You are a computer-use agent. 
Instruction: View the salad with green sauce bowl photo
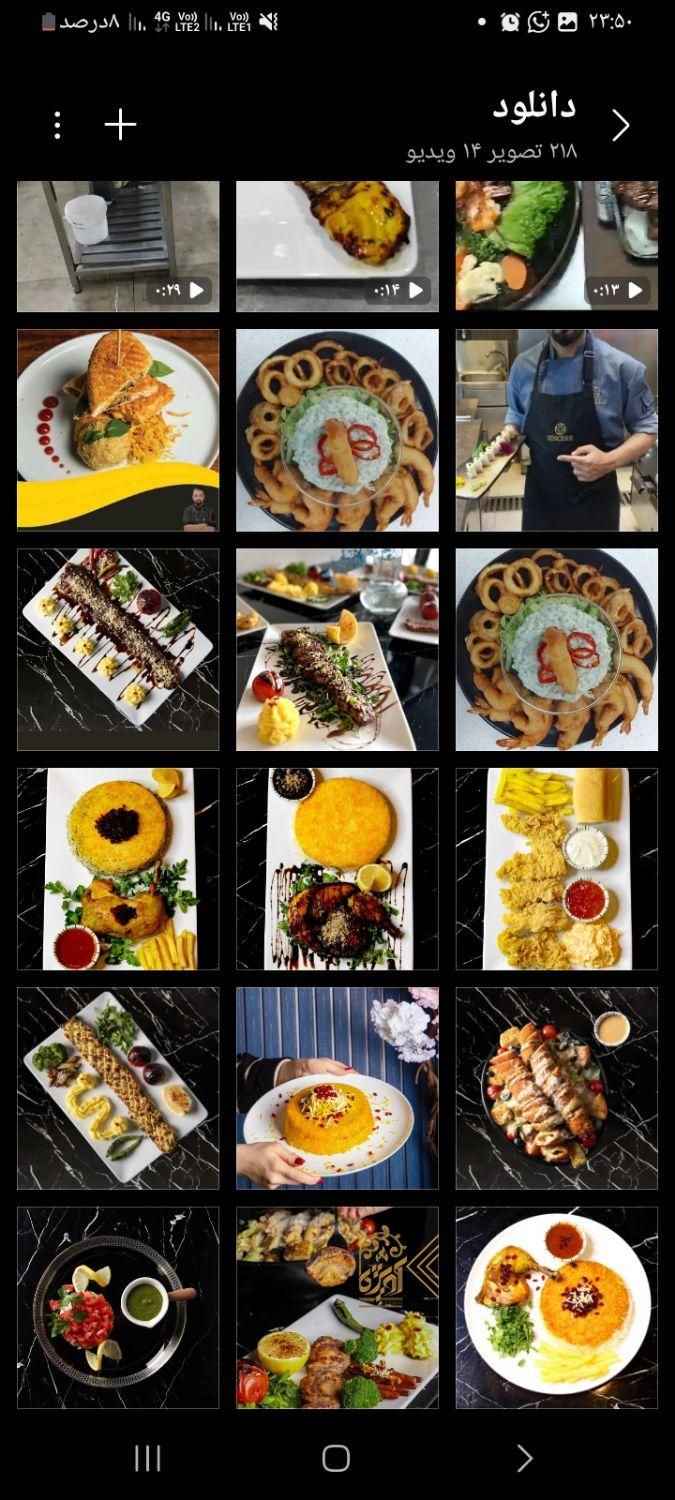coord(118,1307)
